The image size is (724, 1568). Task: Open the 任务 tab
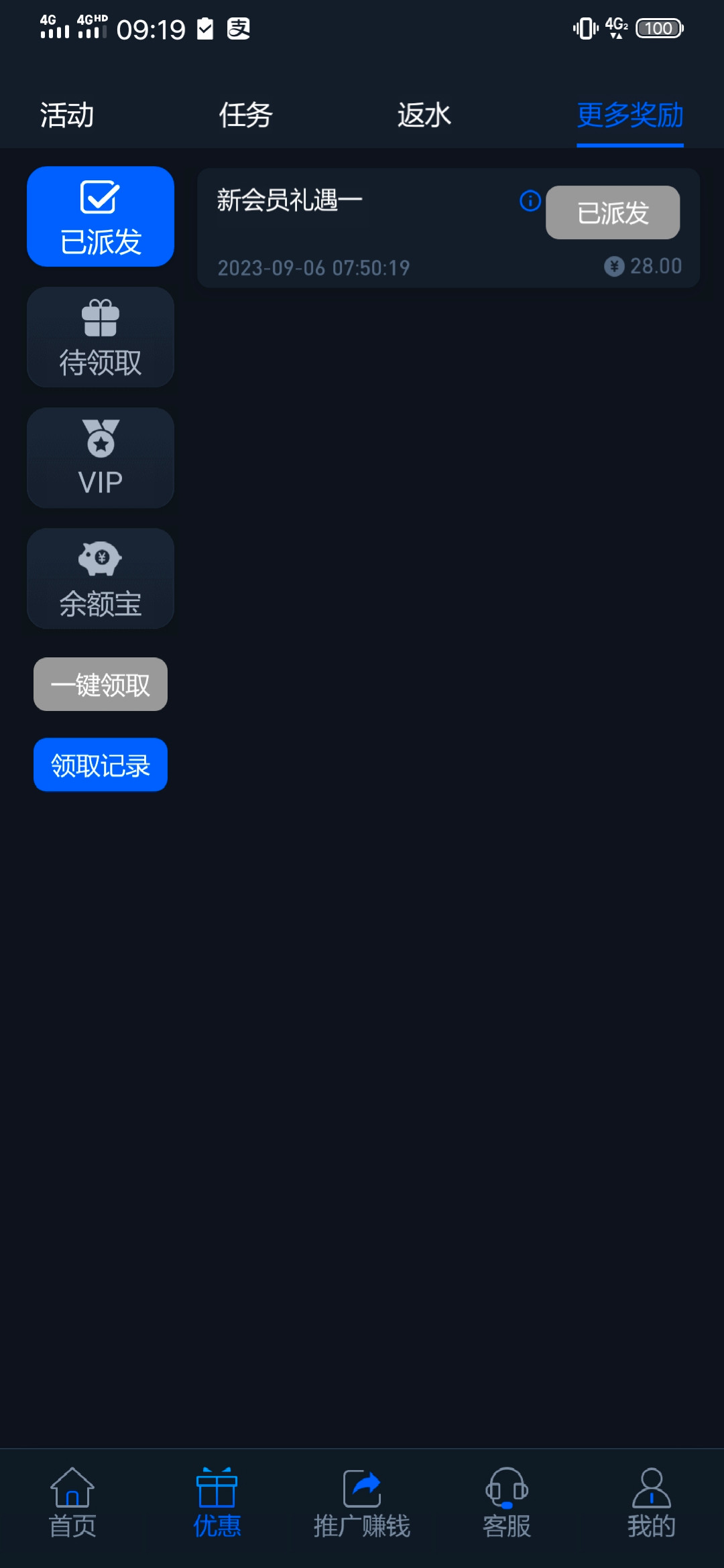(x=245, y=115)
